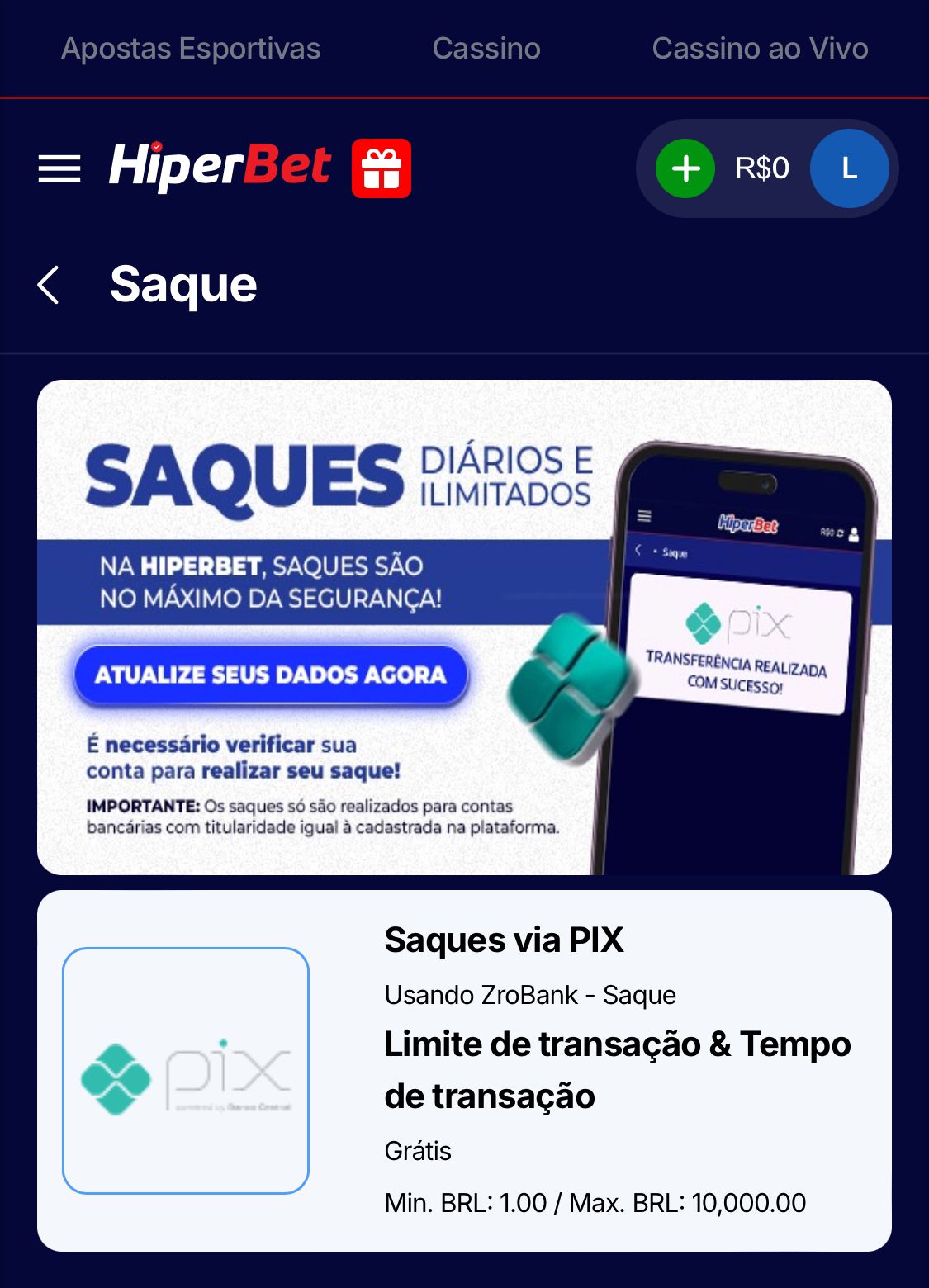Open the hamburger navigation menu
The image size is (929, 1288).
60,168
